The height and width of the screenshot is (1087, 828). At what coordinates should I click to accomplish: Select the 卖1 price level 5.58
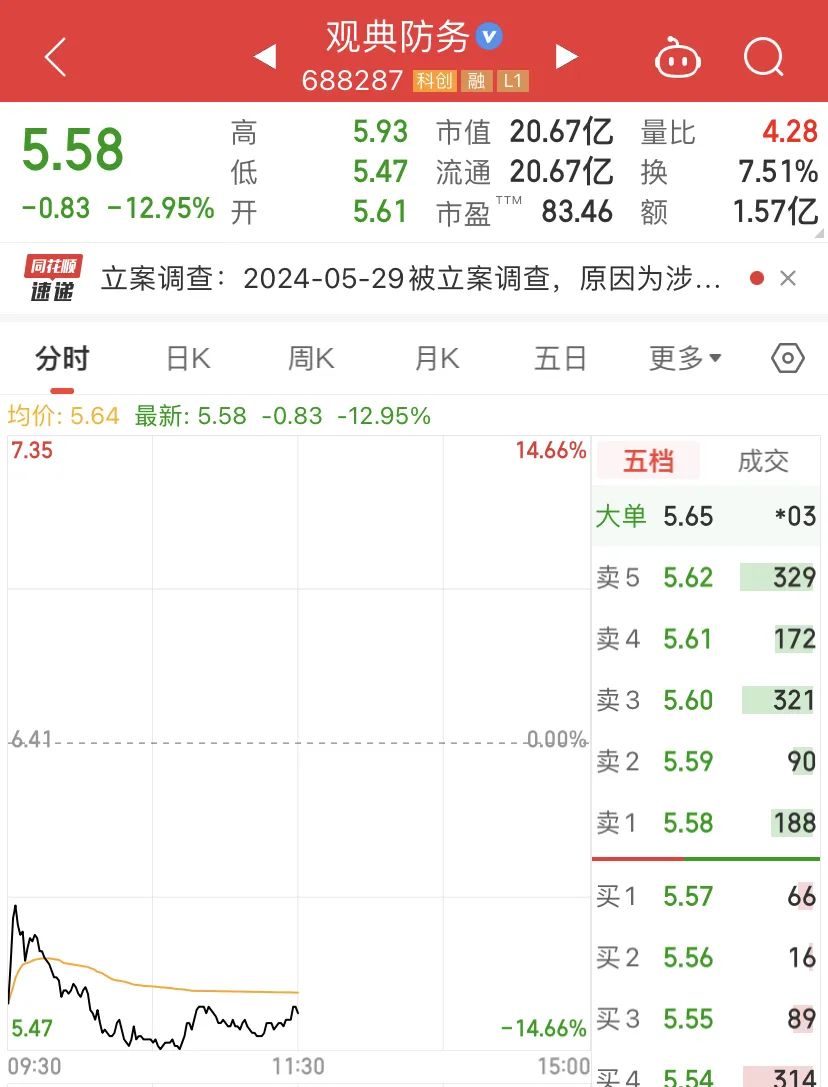pos(707,822)
